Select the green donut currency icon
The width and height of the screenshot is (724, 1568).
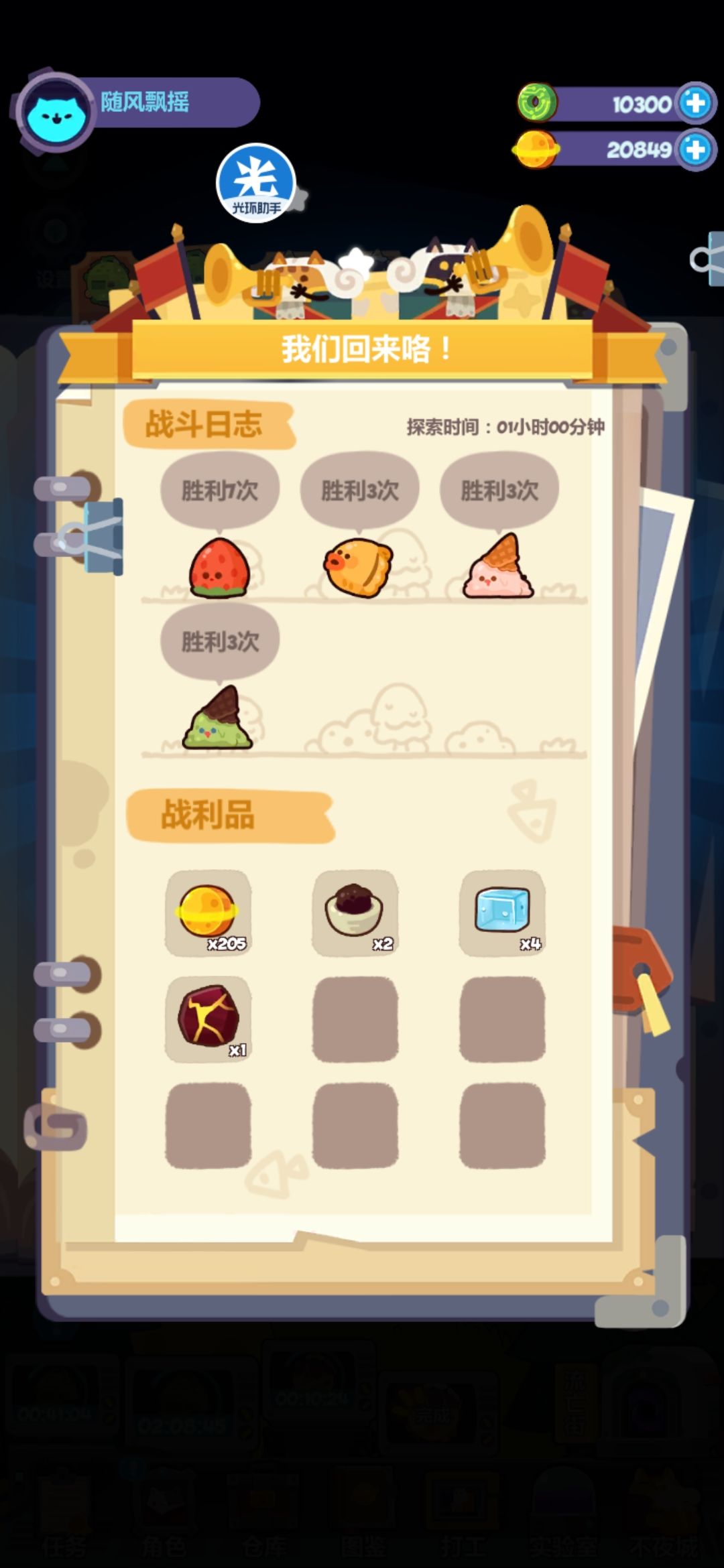click(x=536, y=101)
